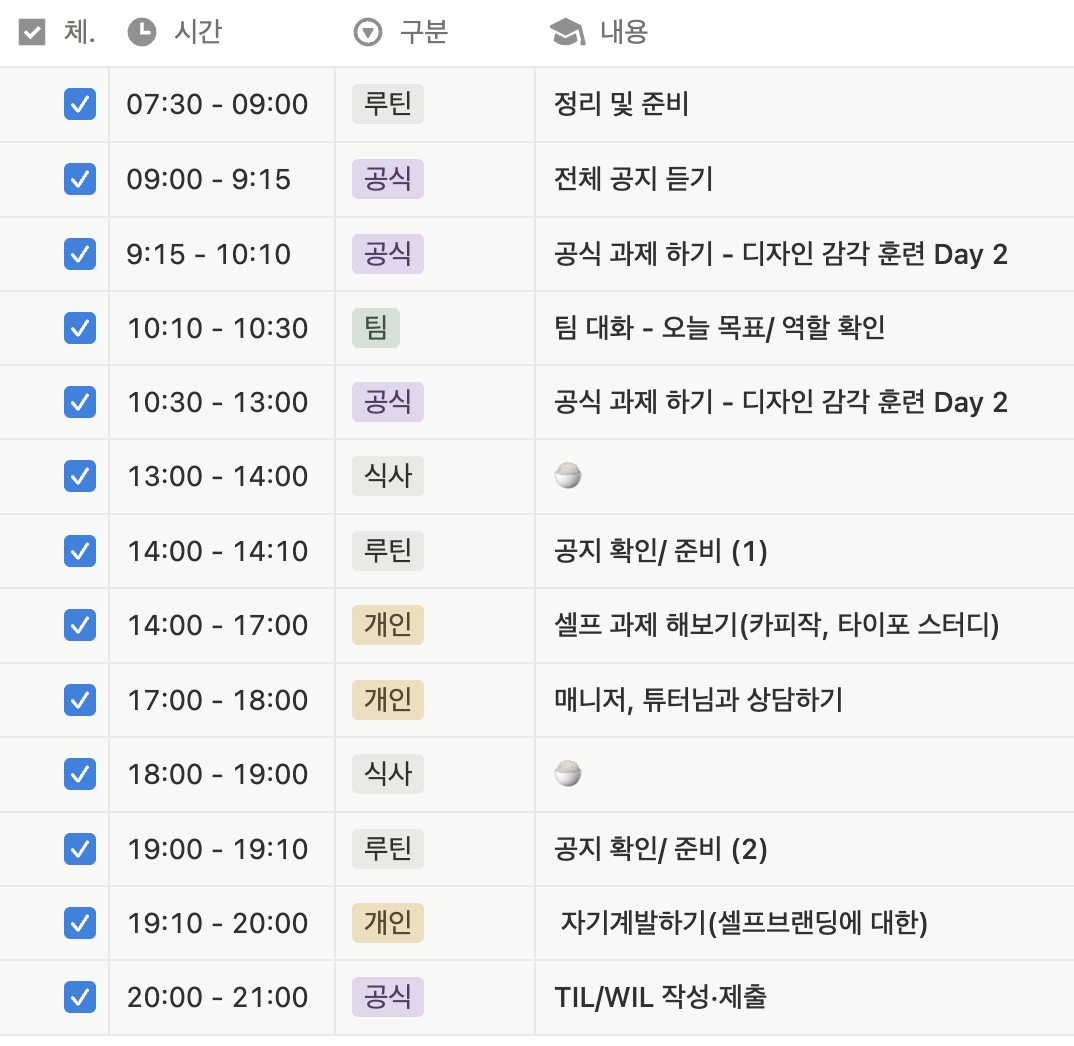Viewport: 1074px width, 1046px height.
Task: Open the 시간 column header menu
Action: 196,32
